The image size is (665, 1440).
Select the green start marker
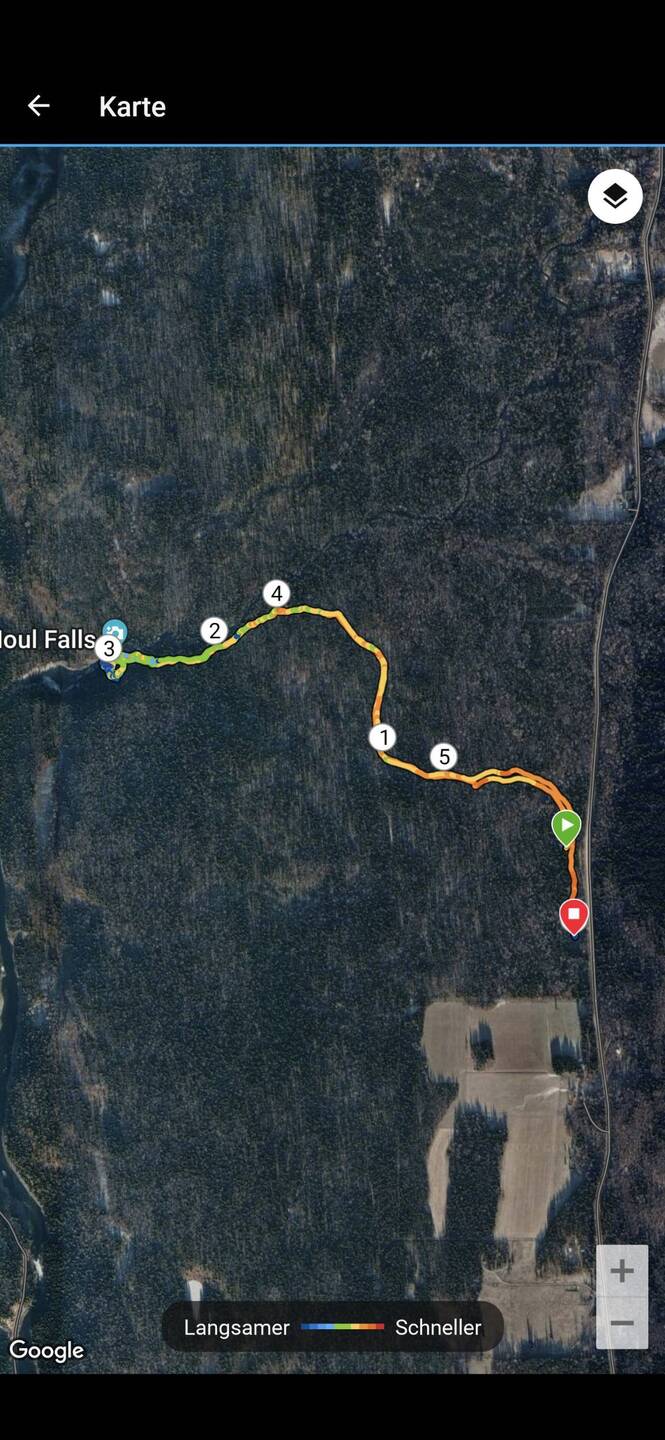click(x=566, y=827)
